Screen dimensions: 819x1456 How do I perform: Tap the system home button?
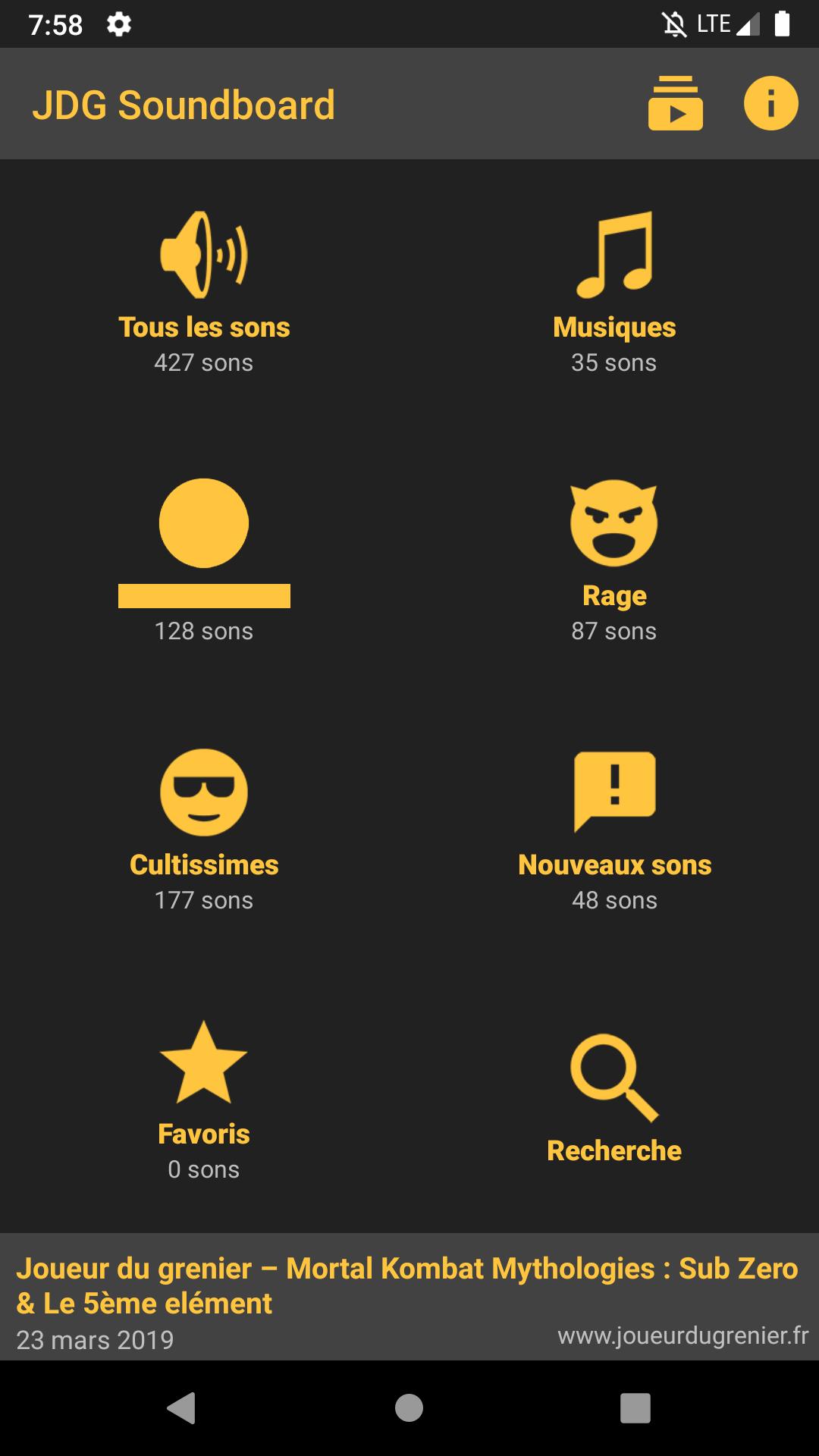point(409,1408)
